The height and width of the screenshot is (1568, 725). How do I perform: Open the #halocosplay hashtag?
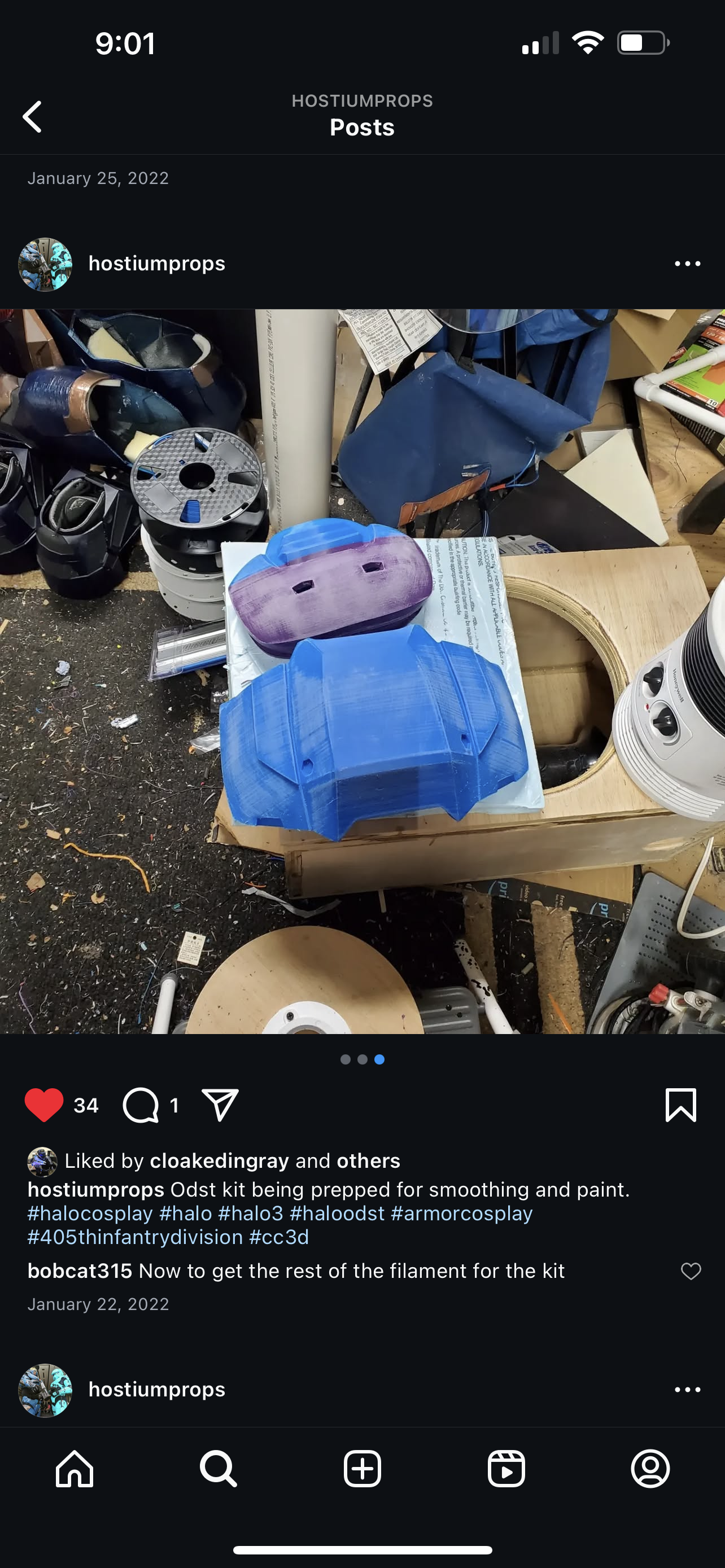pos(90,1213)
